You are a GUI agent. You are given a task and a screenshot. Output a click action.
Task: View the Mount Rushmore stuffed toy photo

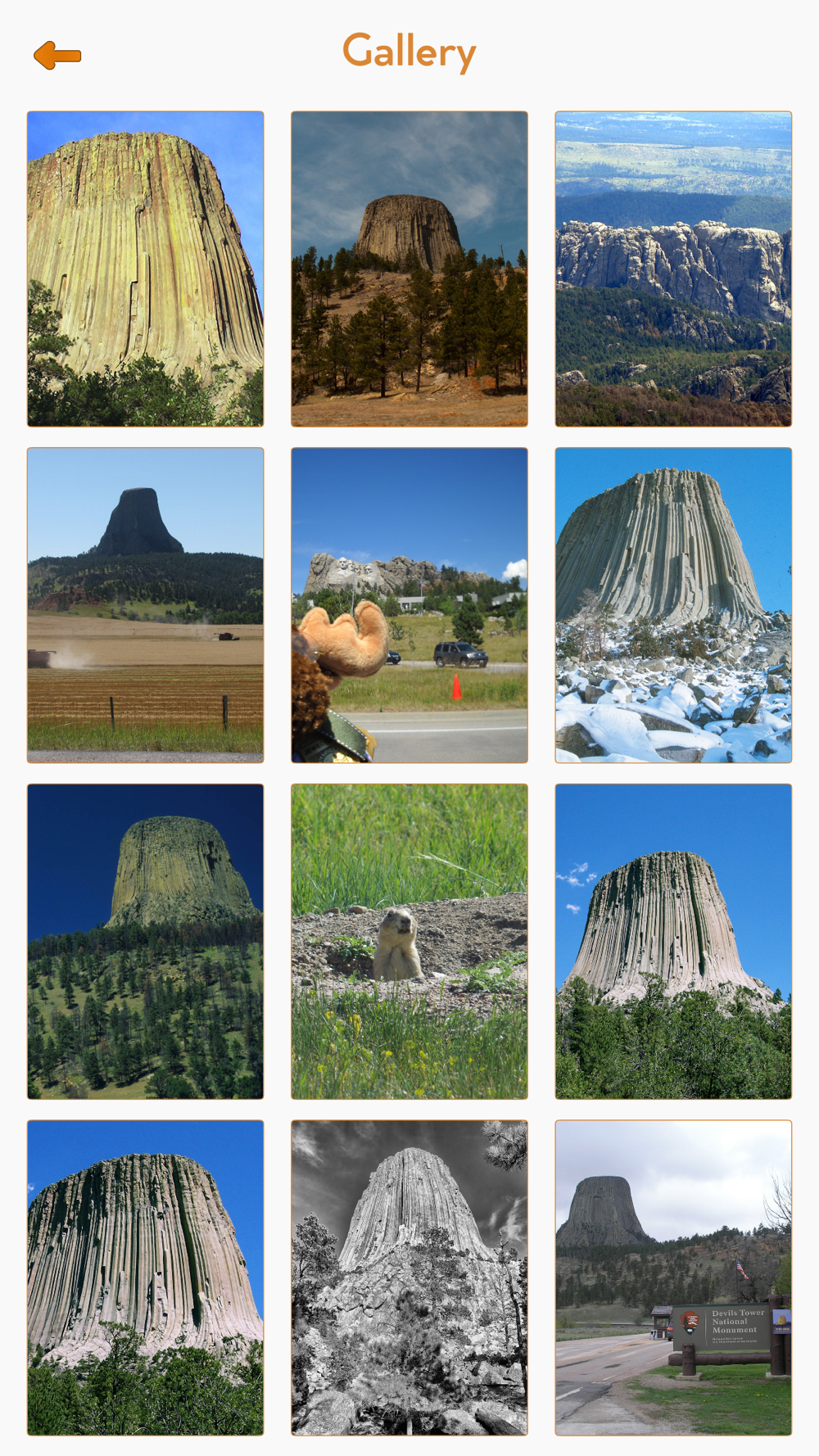tap(409, 605)
